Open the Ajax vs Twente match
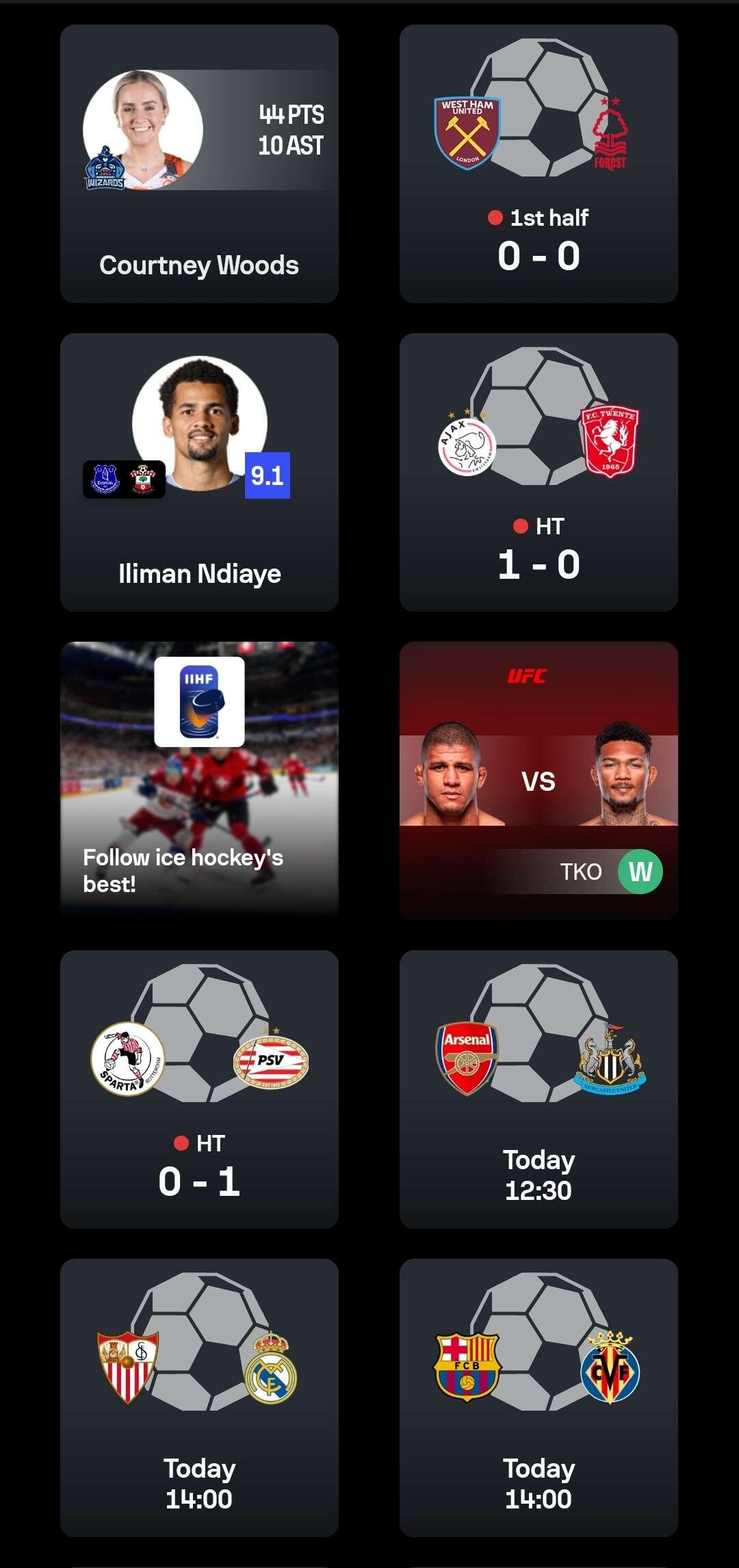The height and width of the screenshot is (1568, 739). tap(539, 472)
